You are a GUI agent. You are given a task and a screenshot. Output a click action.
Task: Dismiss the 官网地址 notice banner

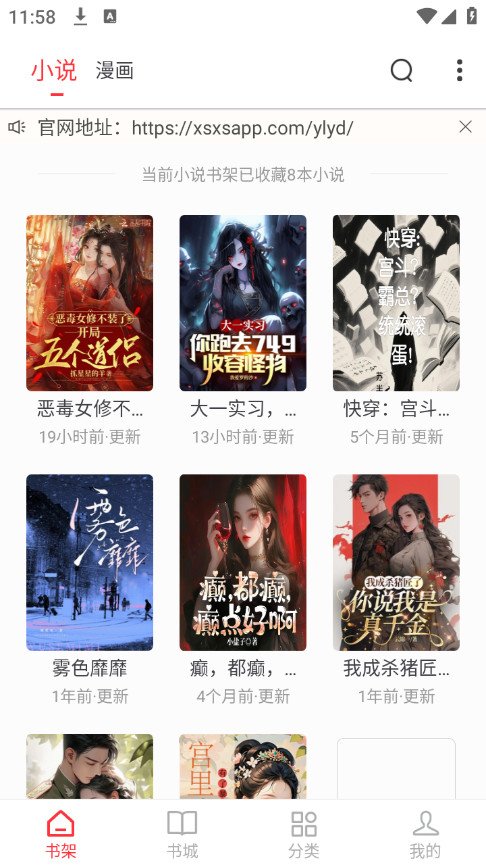pos(466,127)
